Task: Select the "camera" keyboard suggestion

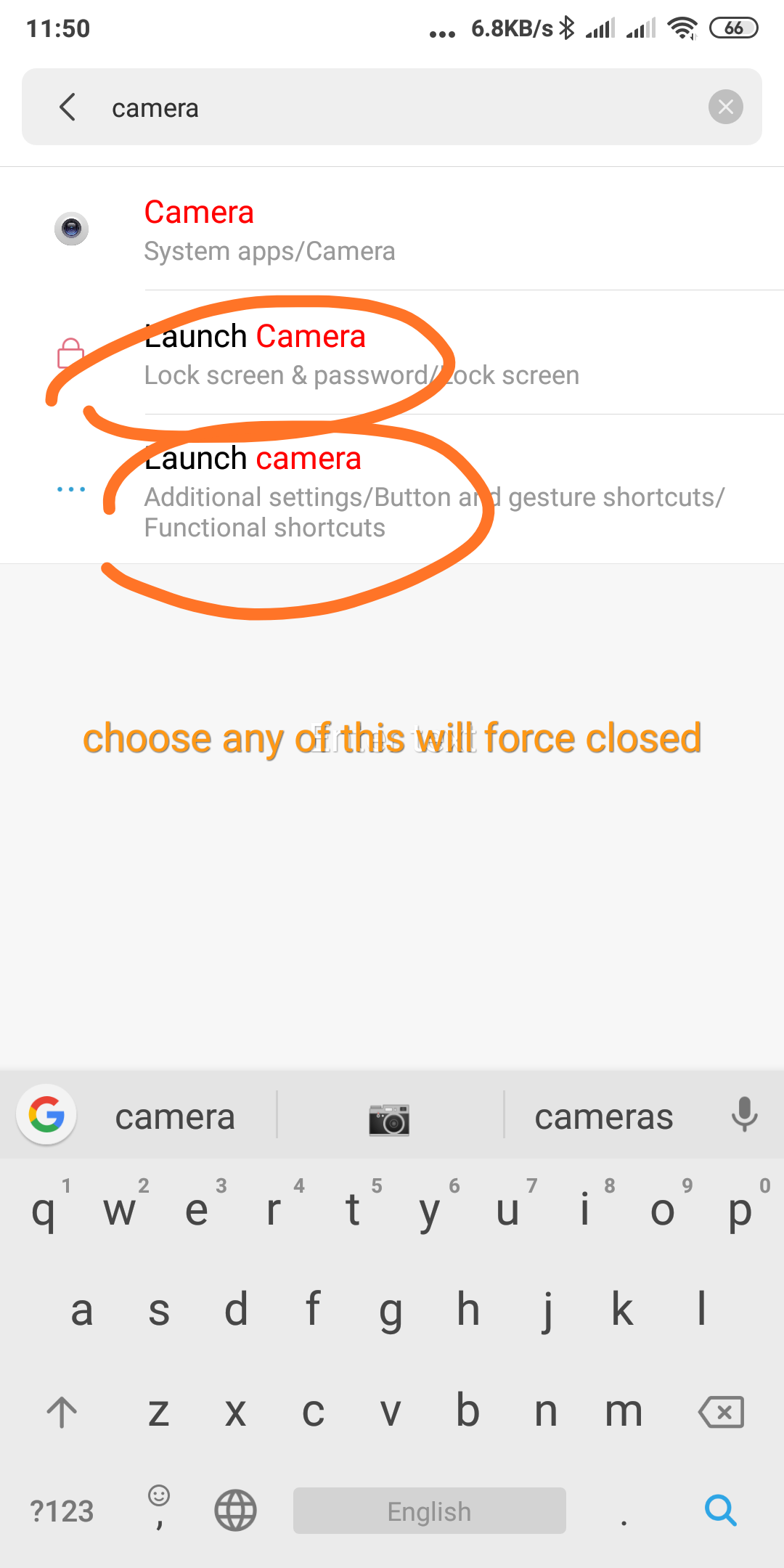Action: pos(175,1116)
